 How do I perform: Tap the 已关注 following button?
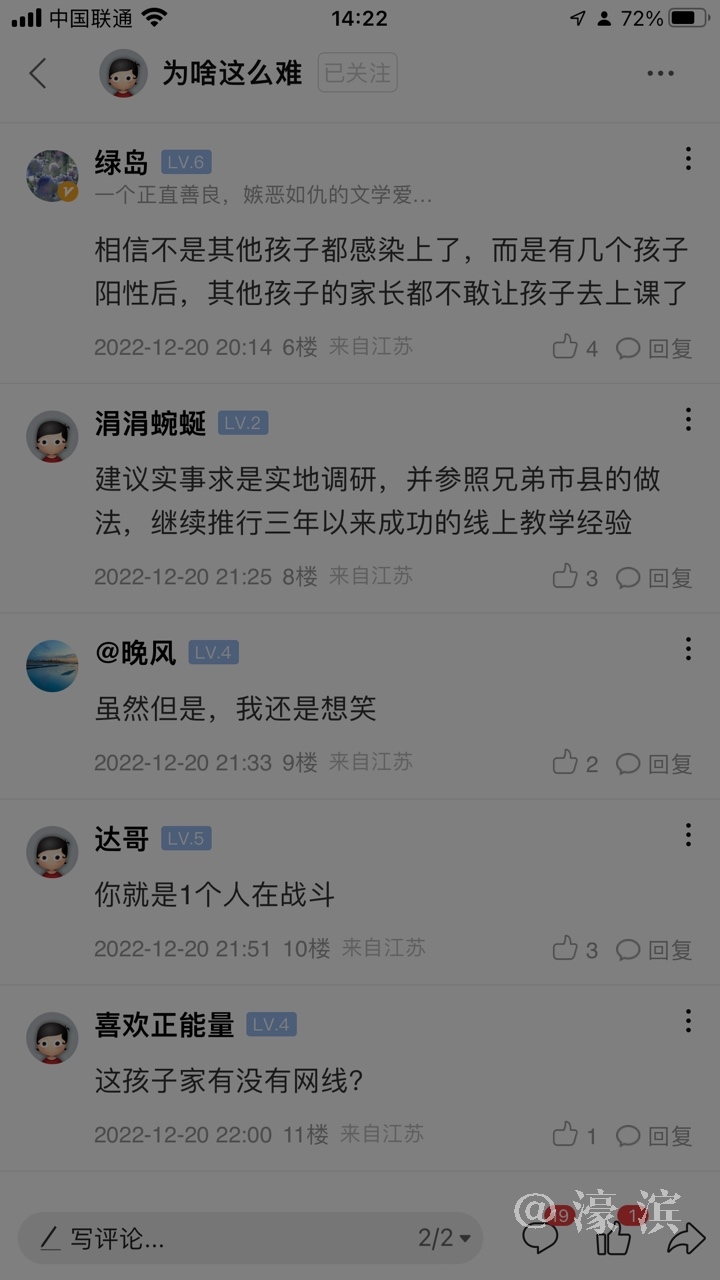357,73
